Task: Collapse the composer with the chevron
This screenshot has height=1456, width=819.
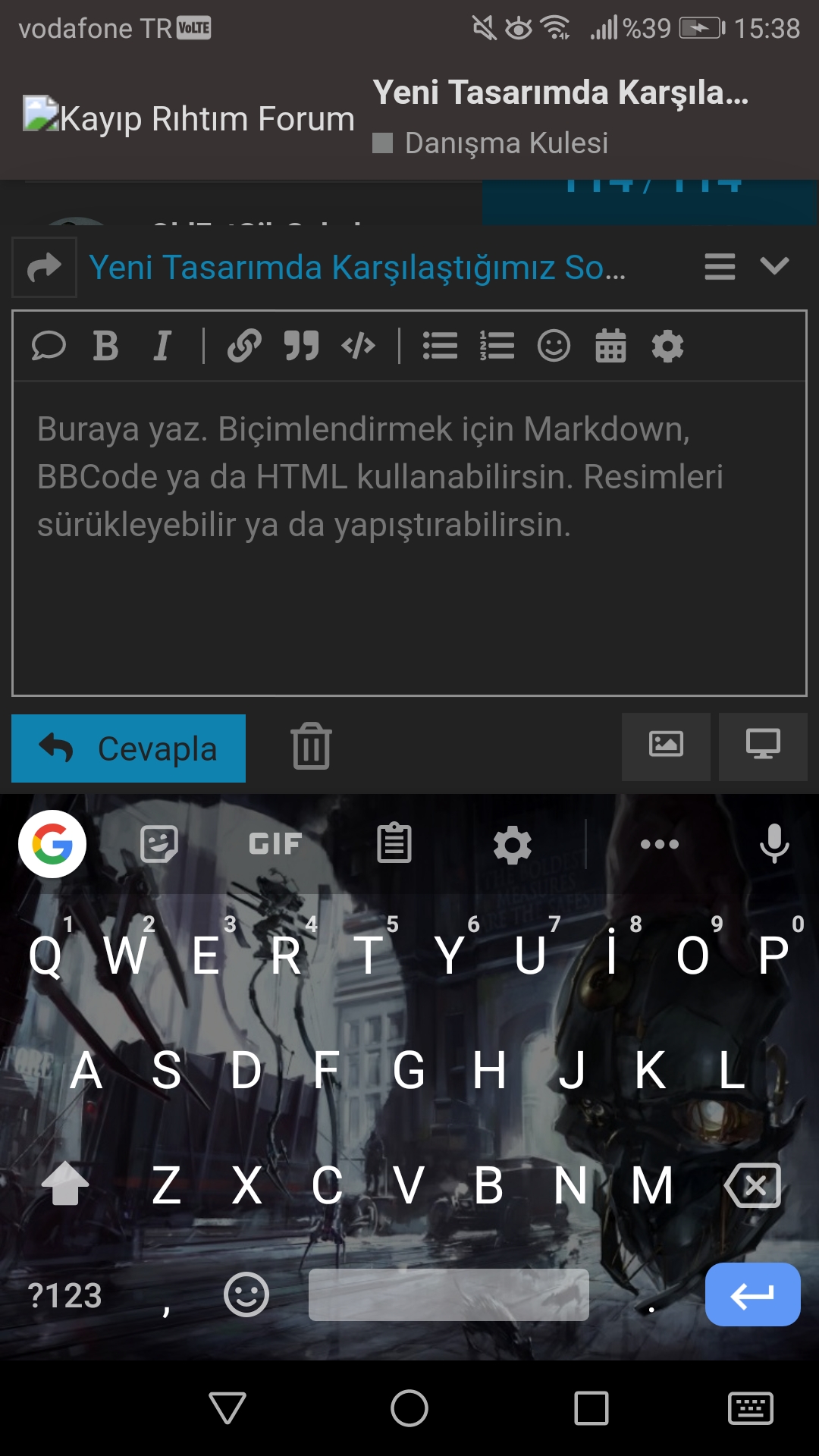Action: tap(774, 266)
